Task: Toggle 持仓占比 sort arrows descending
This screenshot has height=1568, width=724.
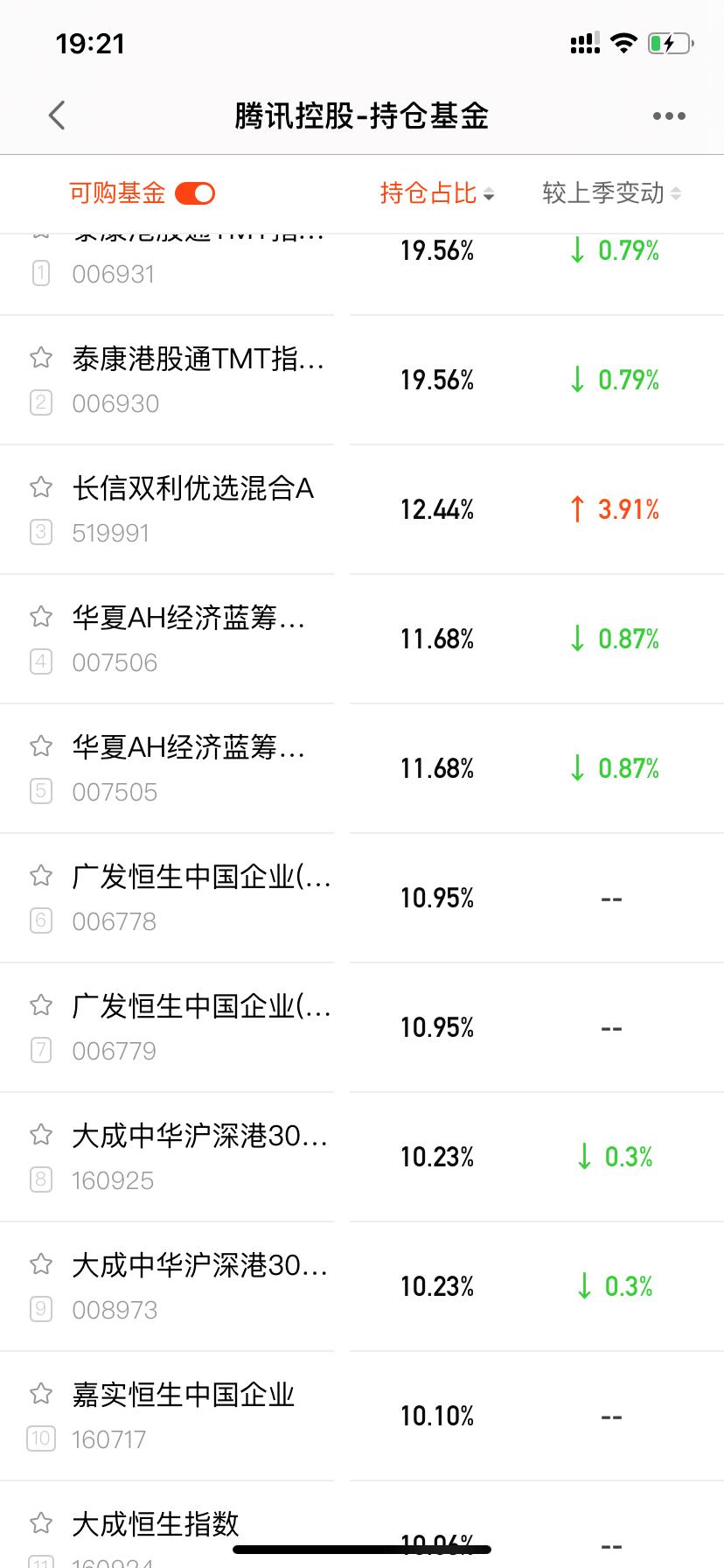Action: point(488,193)
